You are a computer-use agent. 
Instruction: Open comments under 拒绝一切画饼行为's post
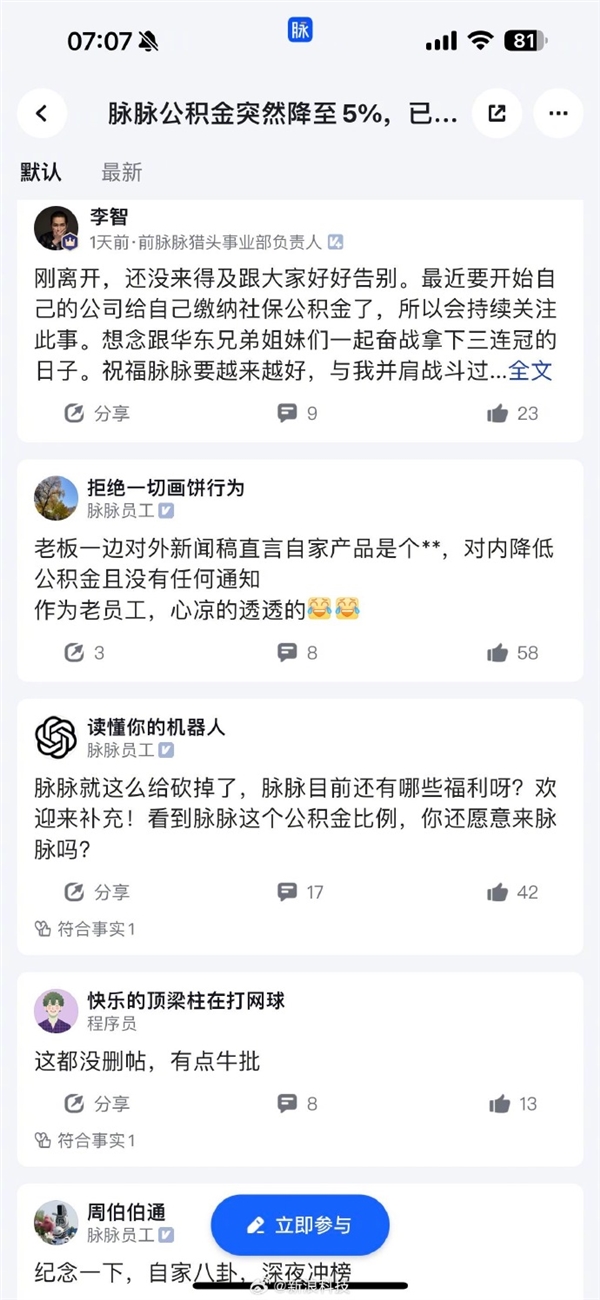(297, 653)
